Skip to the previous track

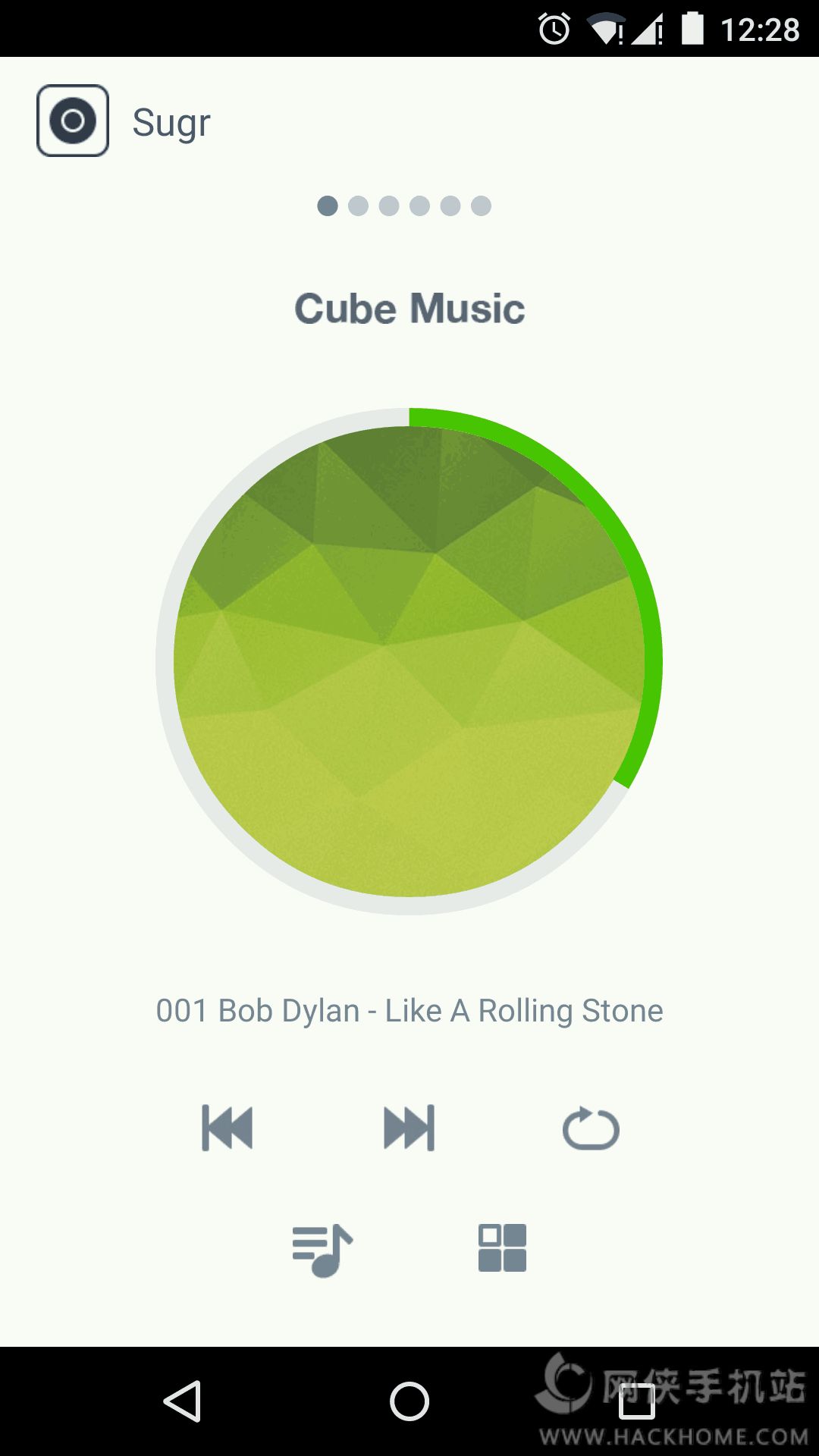tap(227, 1128)
